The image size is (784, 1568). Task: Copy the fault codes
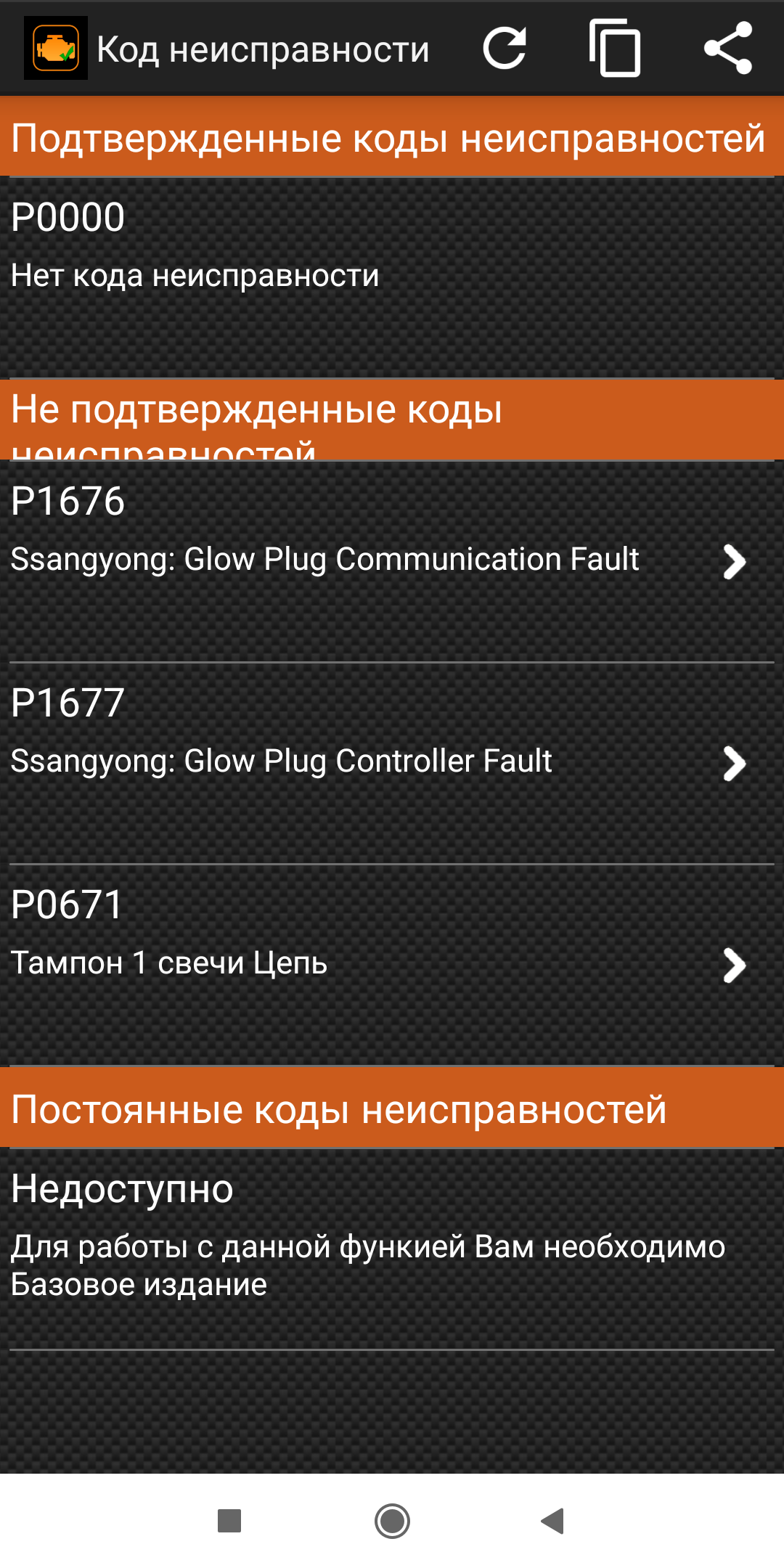click(x=615, y=49)
